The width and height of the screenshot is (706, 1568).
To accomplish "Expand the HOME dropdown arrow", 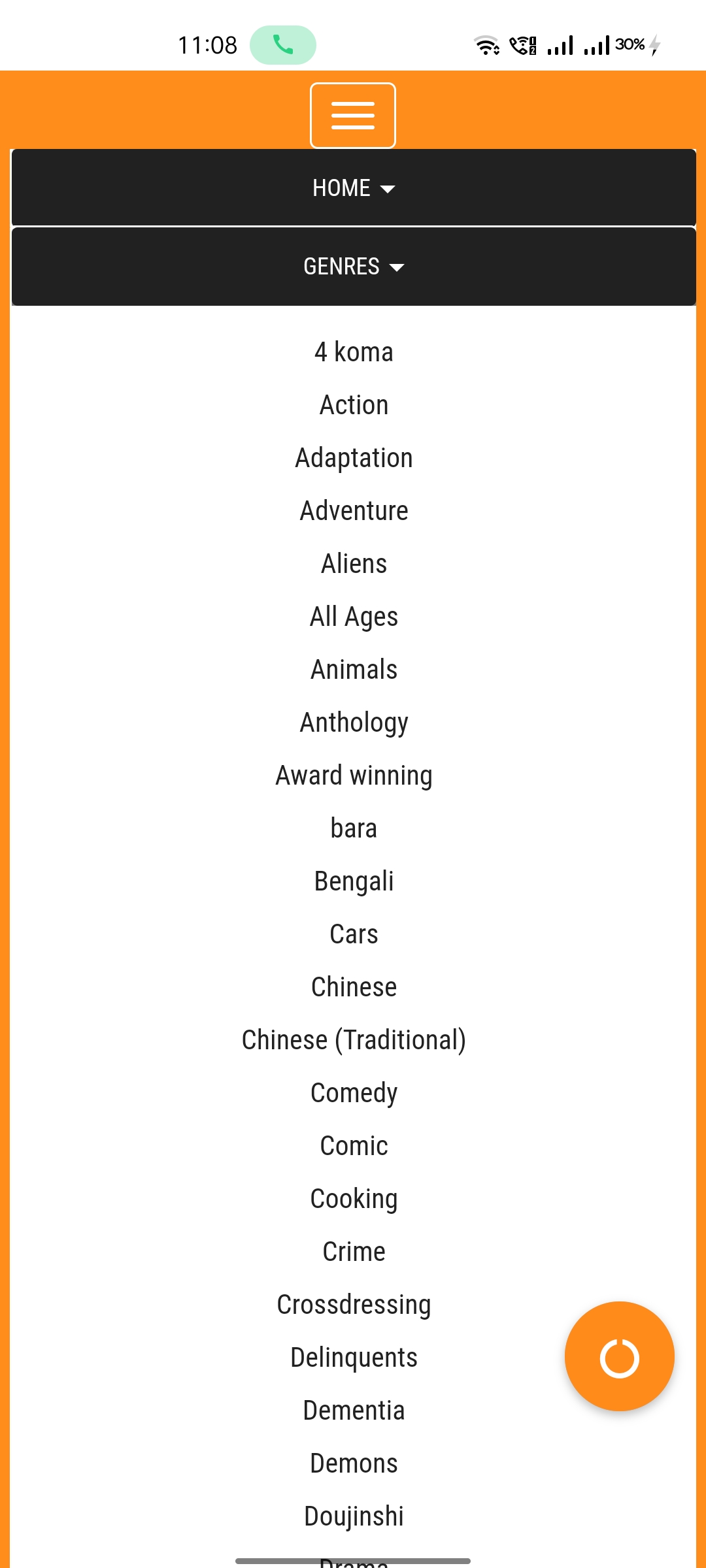I will [x=389, y=188].
